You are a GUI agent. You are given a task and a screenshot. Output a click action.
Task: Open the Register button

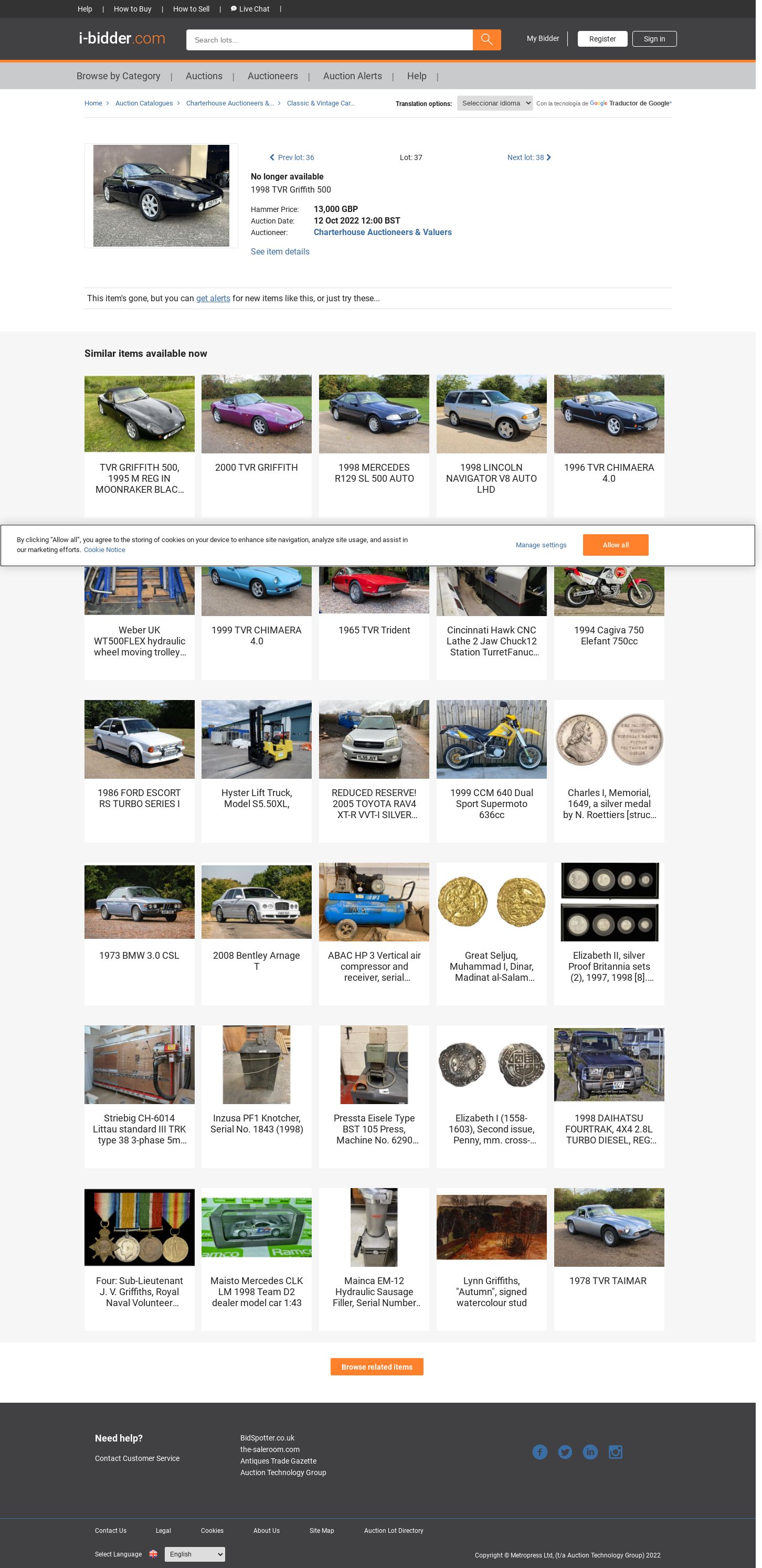coord(602,39)
